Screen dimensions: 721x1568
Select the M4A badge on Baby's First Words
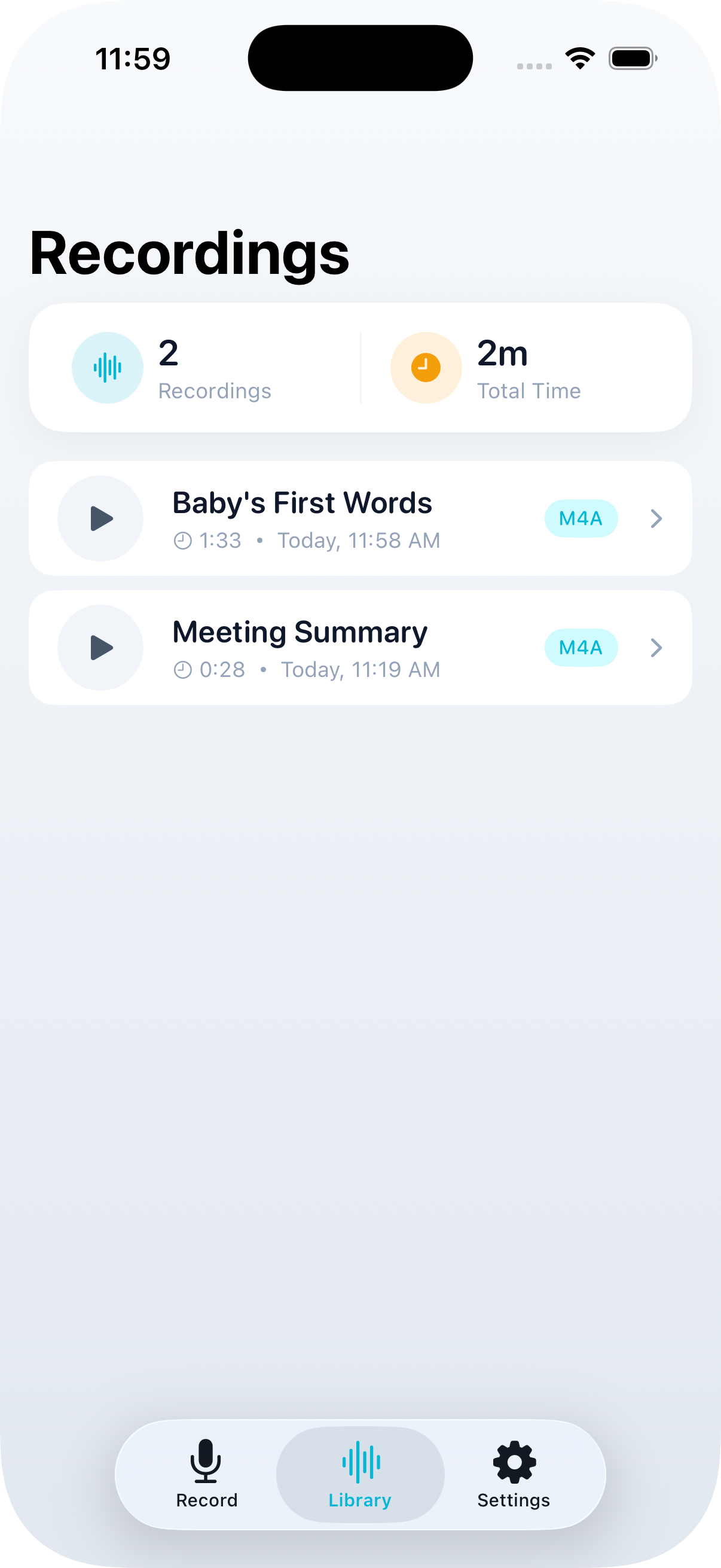(x=581, y=518)
